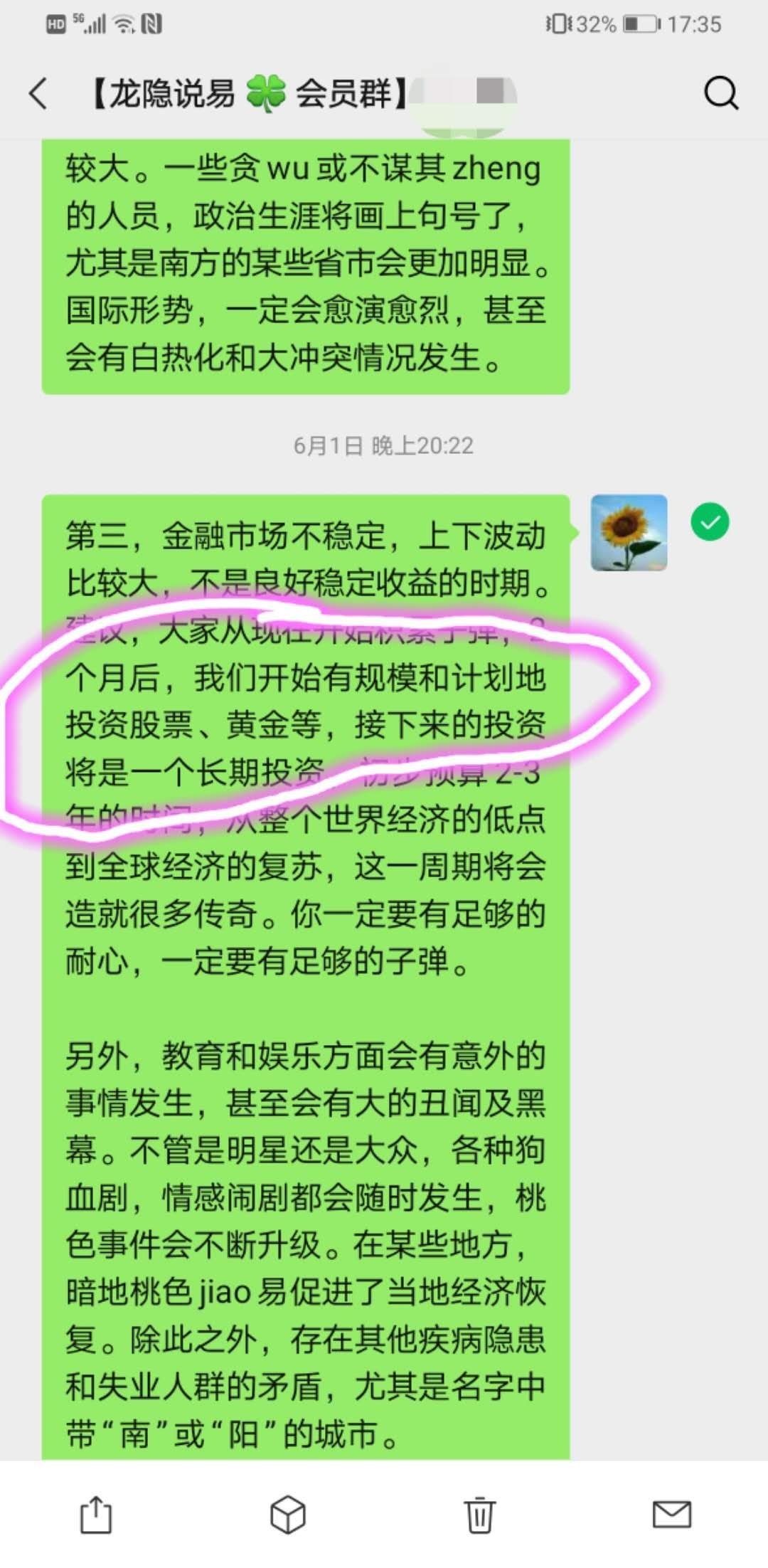
Task: Add selected messages to favorites box
Action: coord(288,1514)
